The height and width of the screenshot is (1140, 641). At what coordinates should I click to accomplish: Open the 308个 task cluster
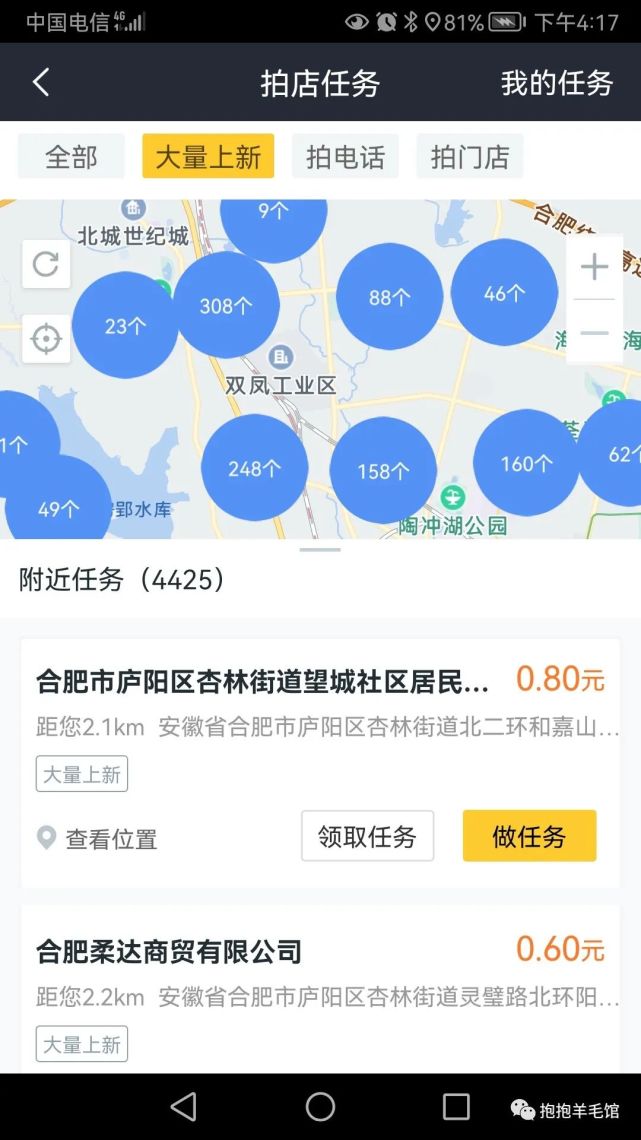tap(226, 305)
